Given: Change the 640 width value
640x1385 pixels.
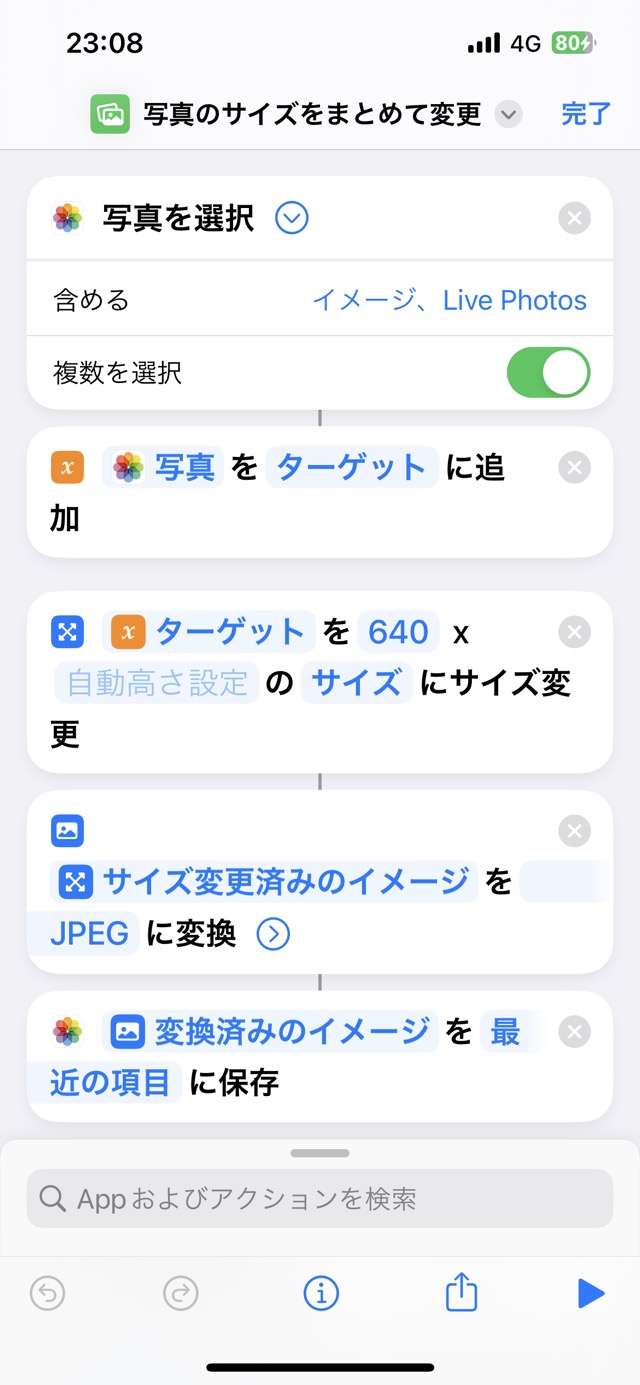Looking at the screenshot, I should coord(398,632).
